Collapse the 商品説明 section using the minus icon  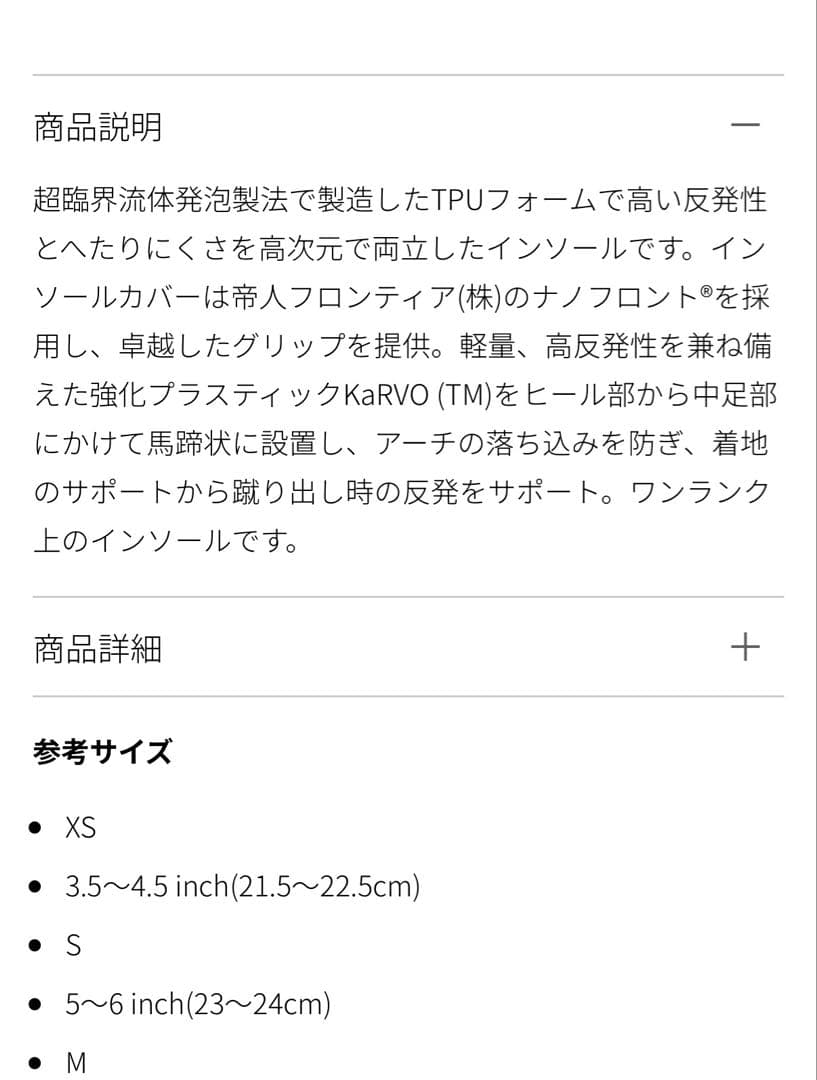743,126
